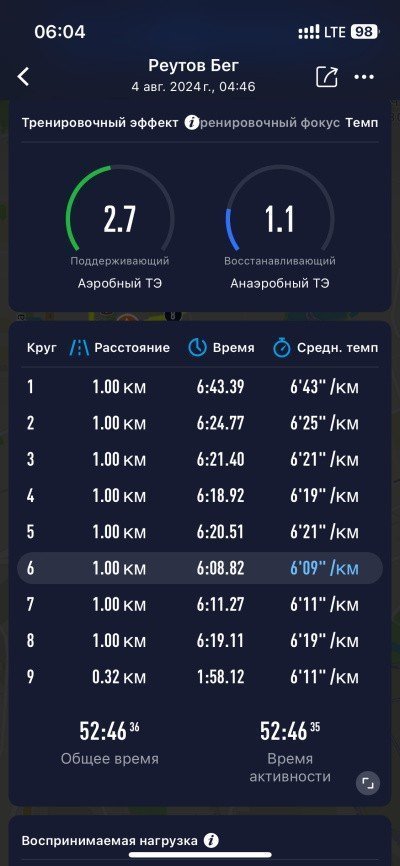
Task: Open info about Воспринимаемая нагрузка
Action: pos(211,841)
